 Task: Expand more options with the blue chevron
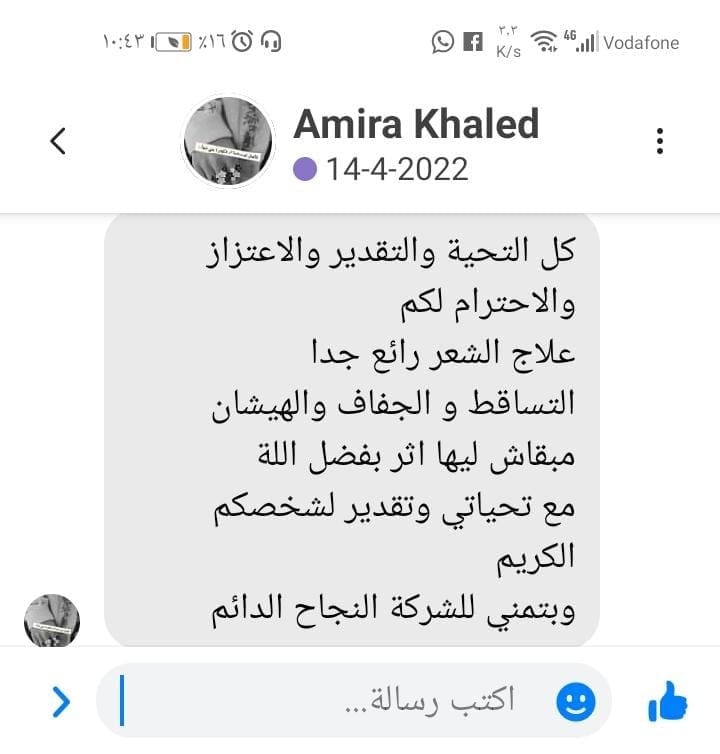[61, 702]
